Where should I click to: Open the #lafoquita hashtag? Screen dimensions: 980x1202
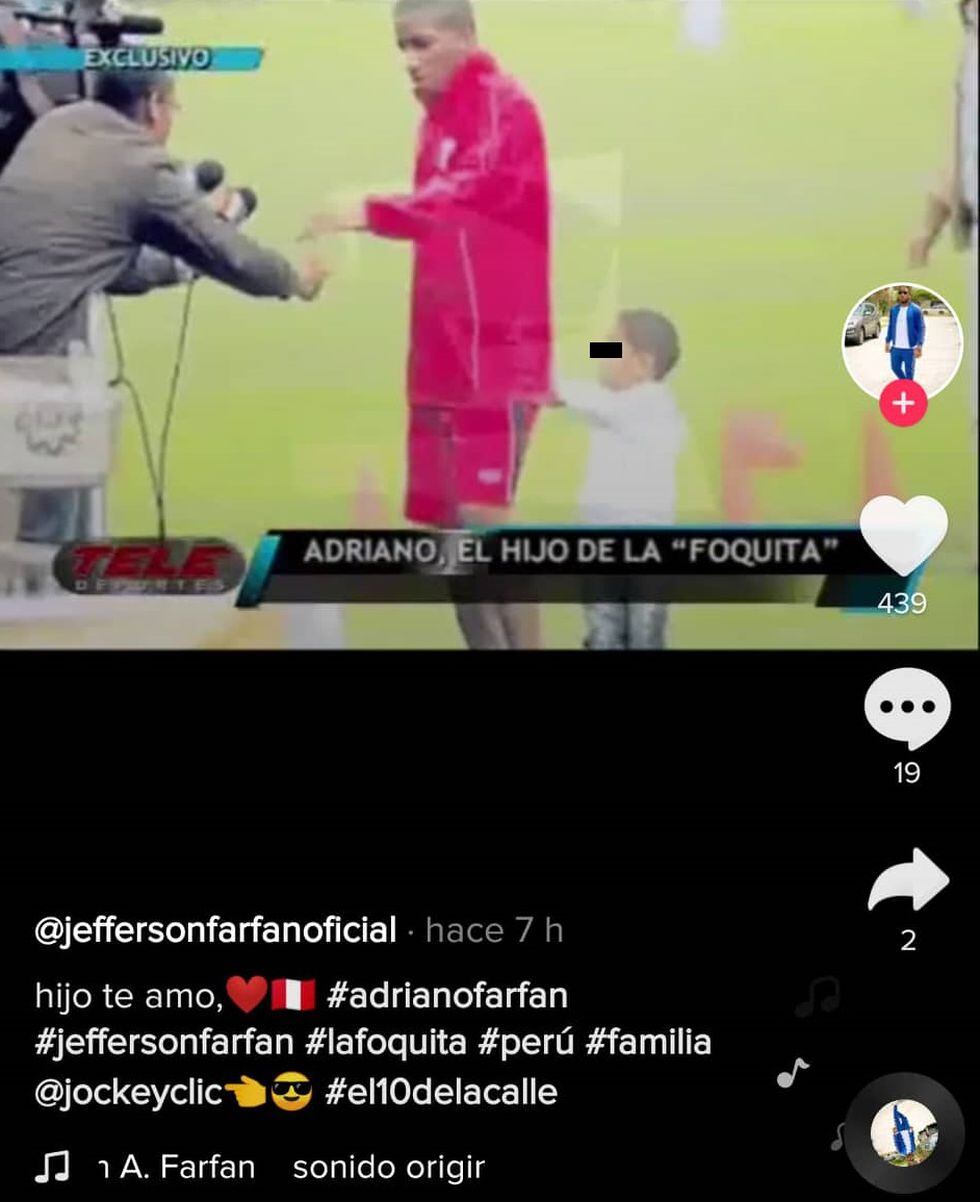tap(386, 1043)
